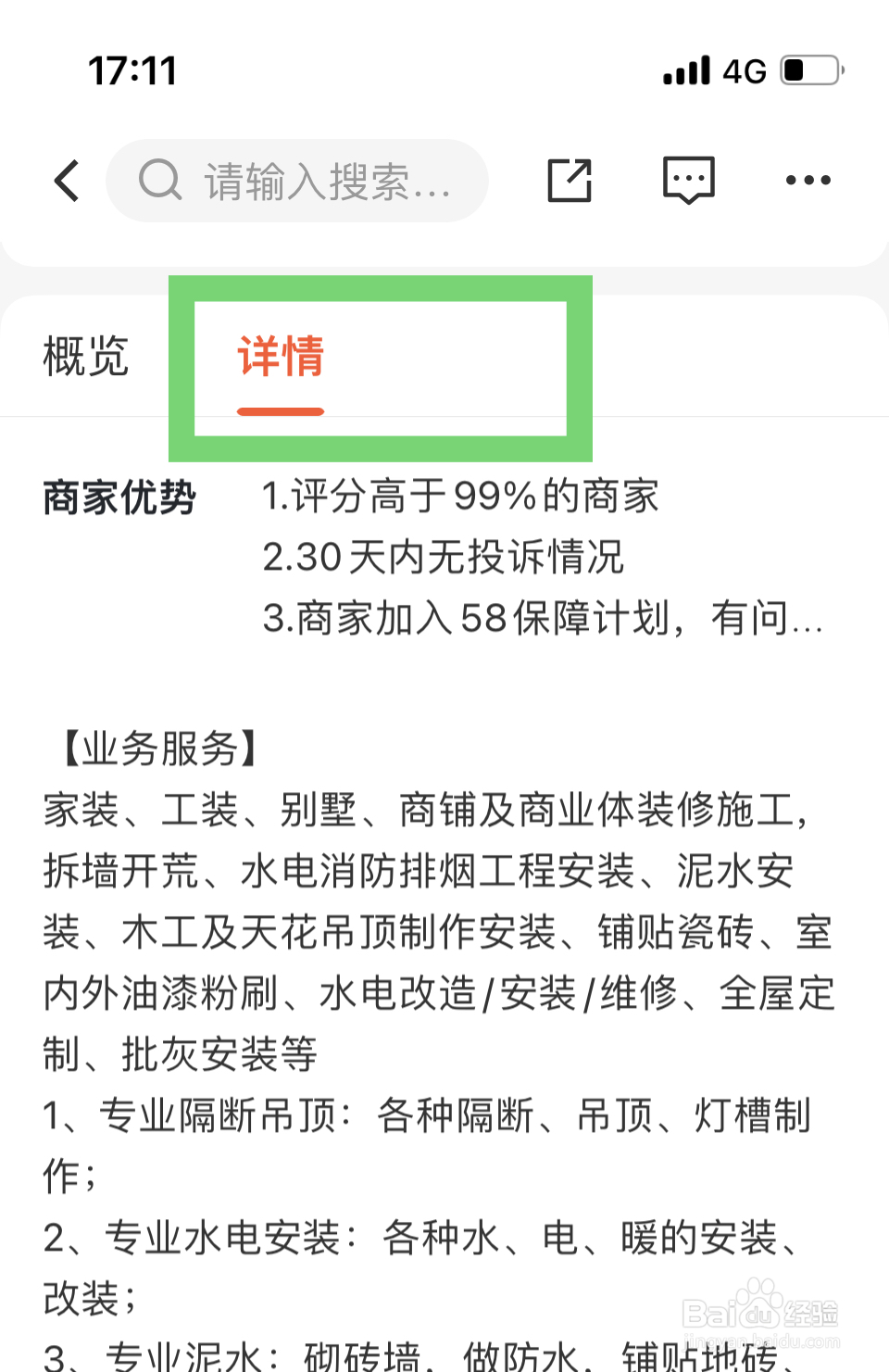Image resolution: width=889 pixels, height=1372 pixels.
Task: Tap the three-dots more options icon
Action: pos(808,180)
